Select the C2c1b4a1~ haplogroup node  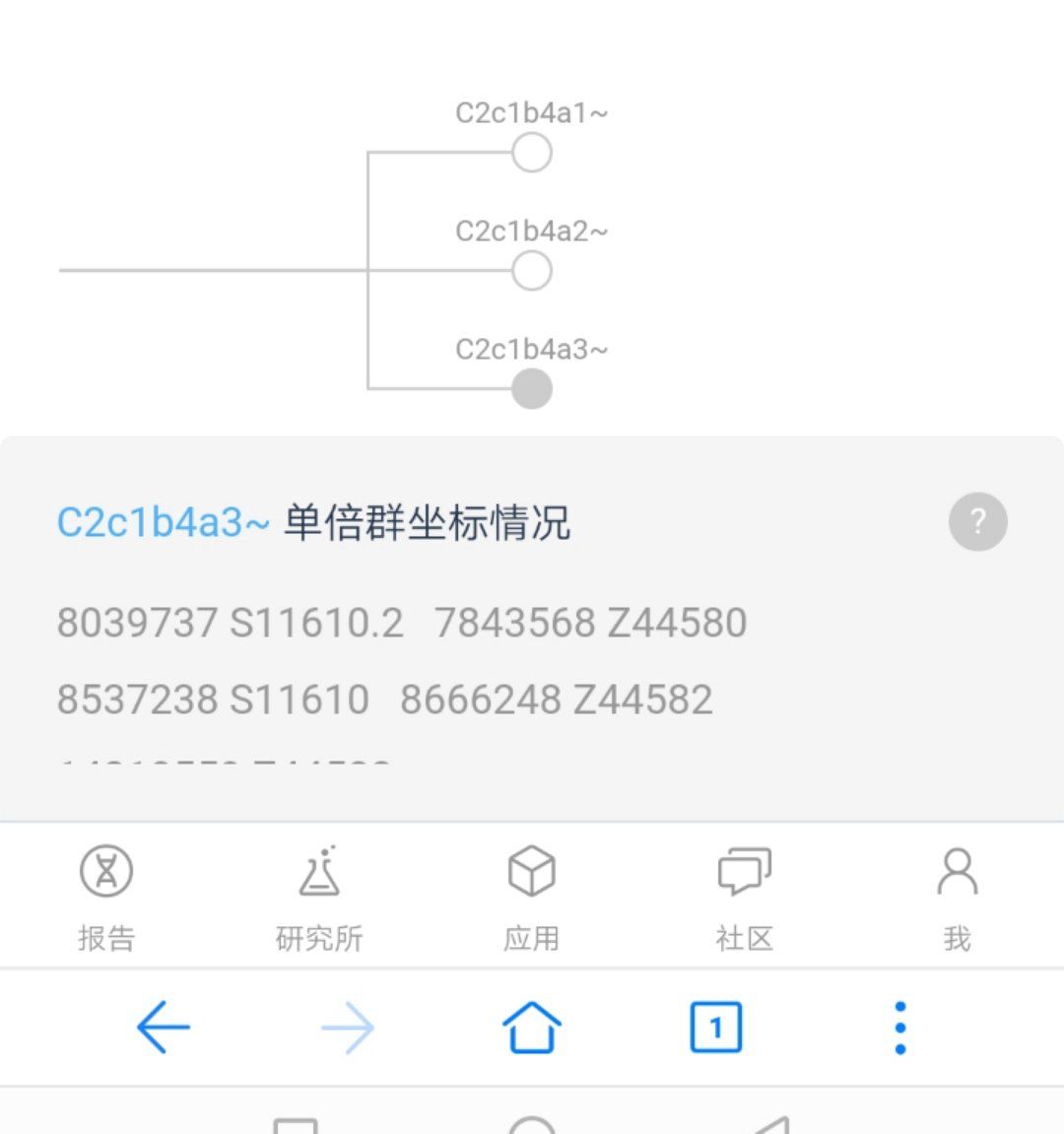532,153
